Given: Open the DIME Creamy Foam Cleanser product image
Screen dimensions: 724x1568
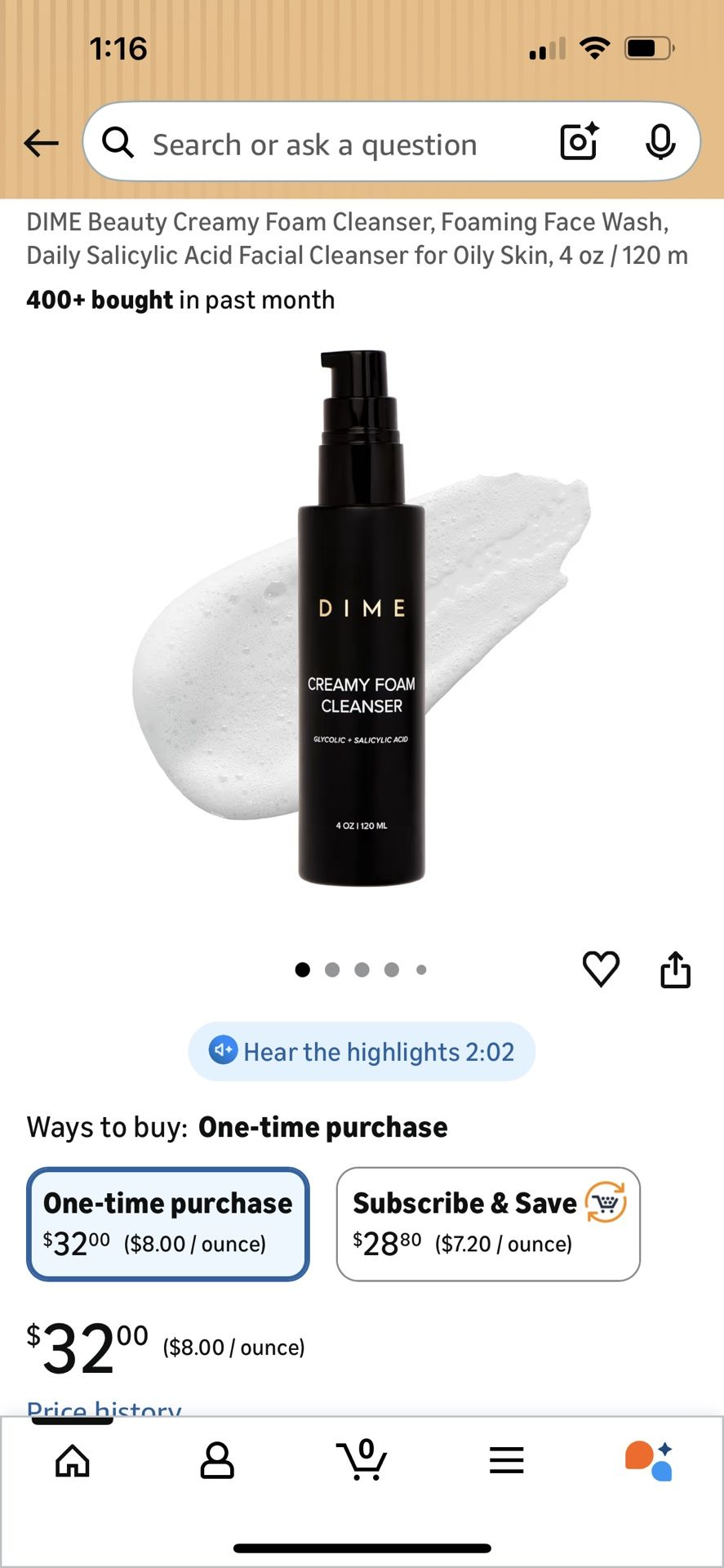Looking at the screenshot, I should [362, 618].
